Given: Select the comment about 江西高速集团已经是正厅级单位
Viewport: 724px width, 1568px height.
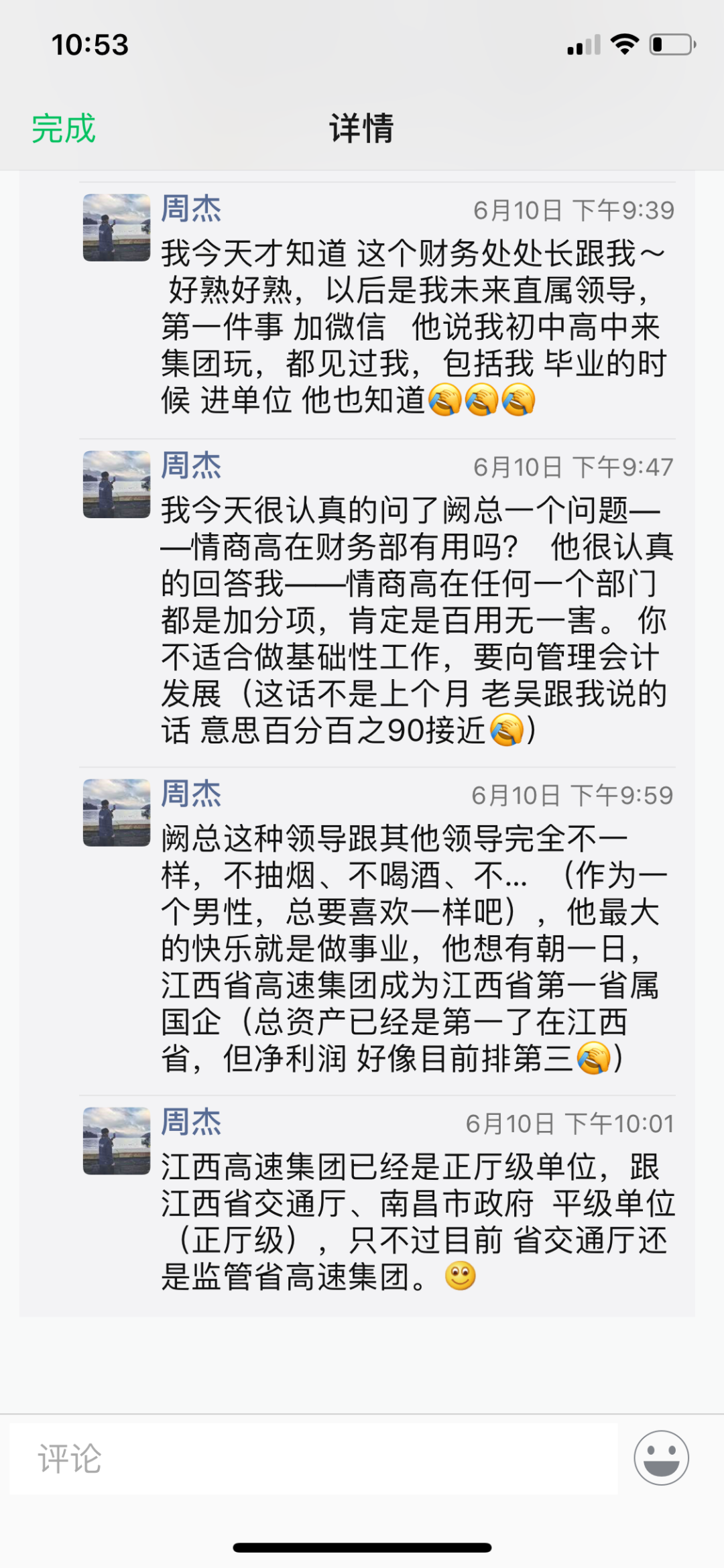Looking at the screenshot, I should click(x=416, y=1222).
